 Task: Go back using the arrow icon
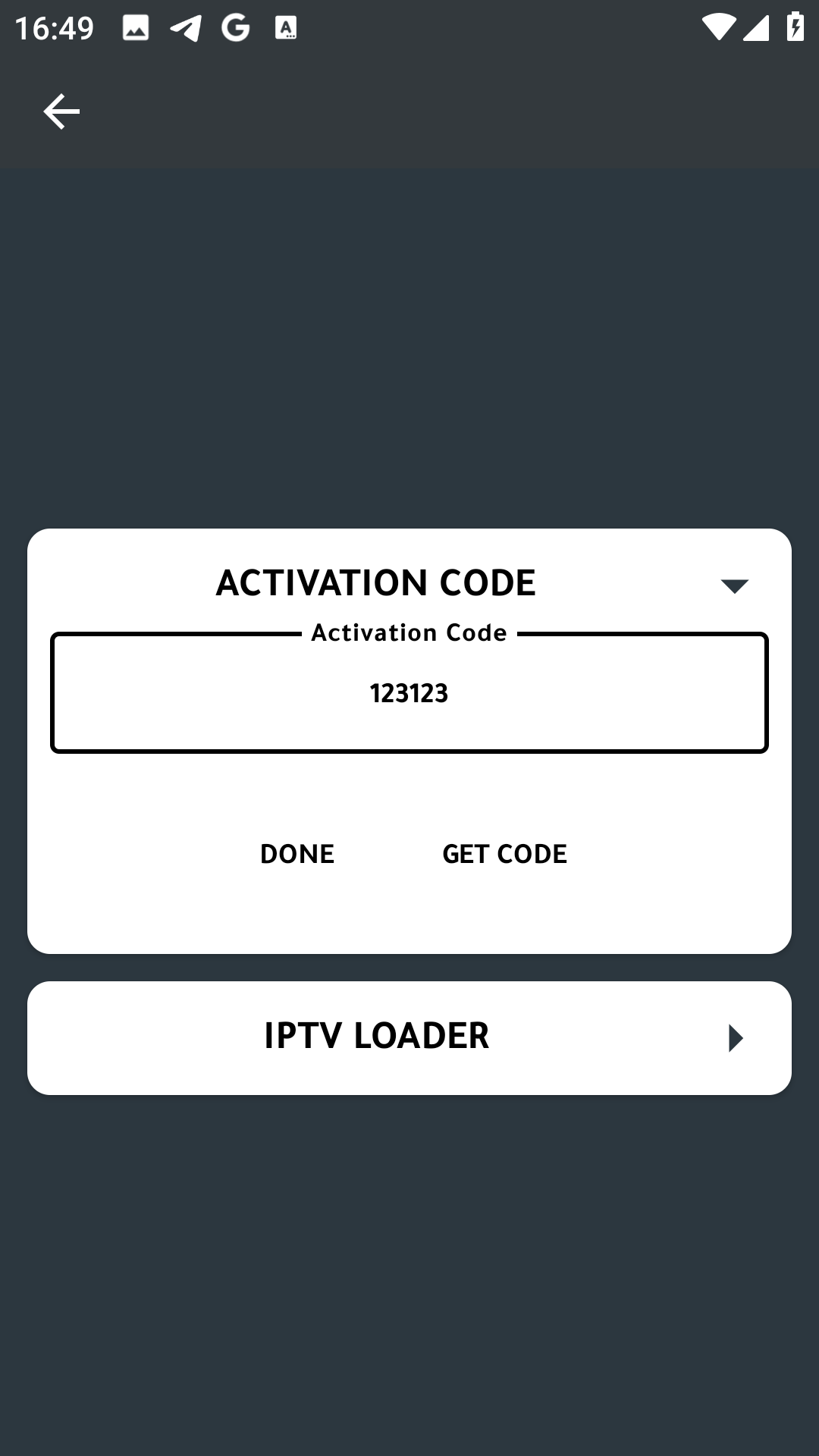(61, 112)
